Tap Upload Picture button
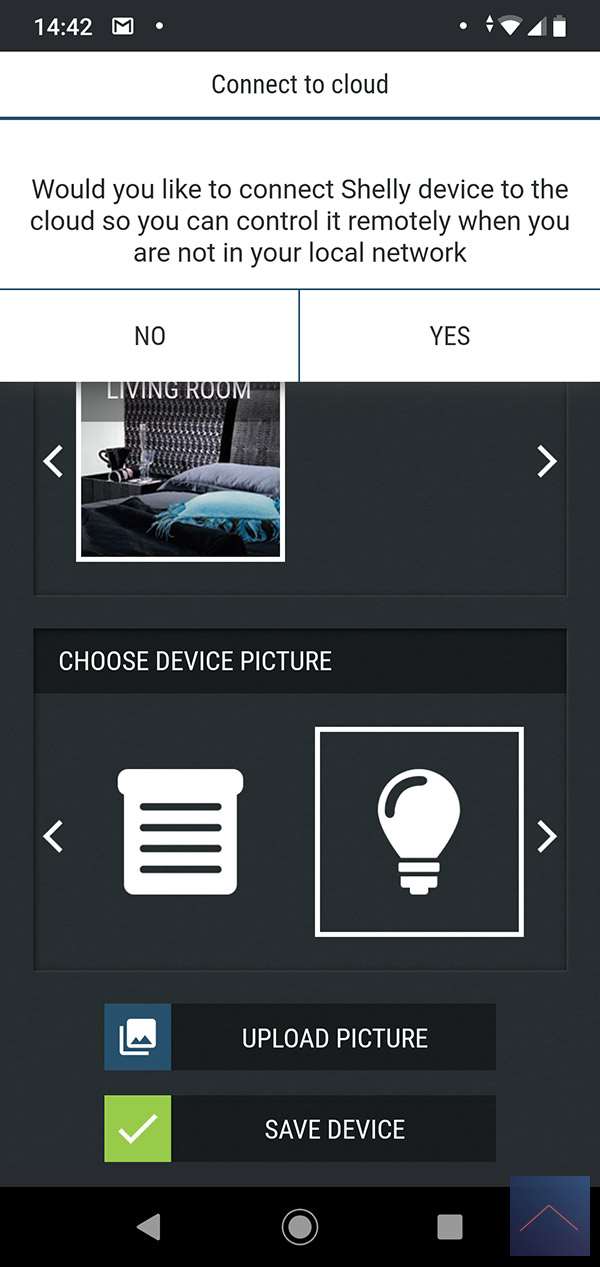The height and width of the screenshot is (1267, 600). click(300, 1038)
